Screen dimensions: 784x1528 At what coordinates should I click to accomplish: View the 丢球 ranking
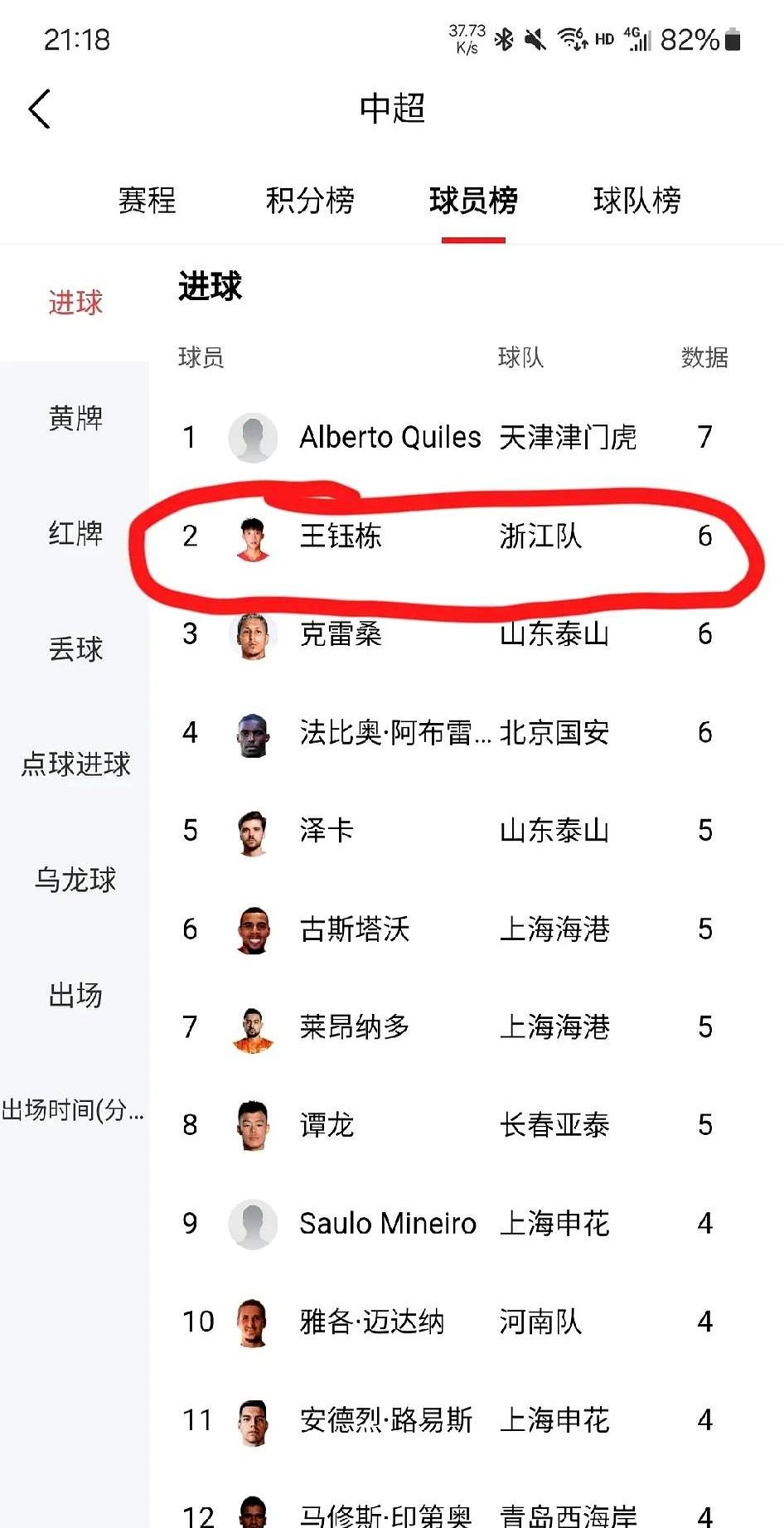(x=75, y=648)
